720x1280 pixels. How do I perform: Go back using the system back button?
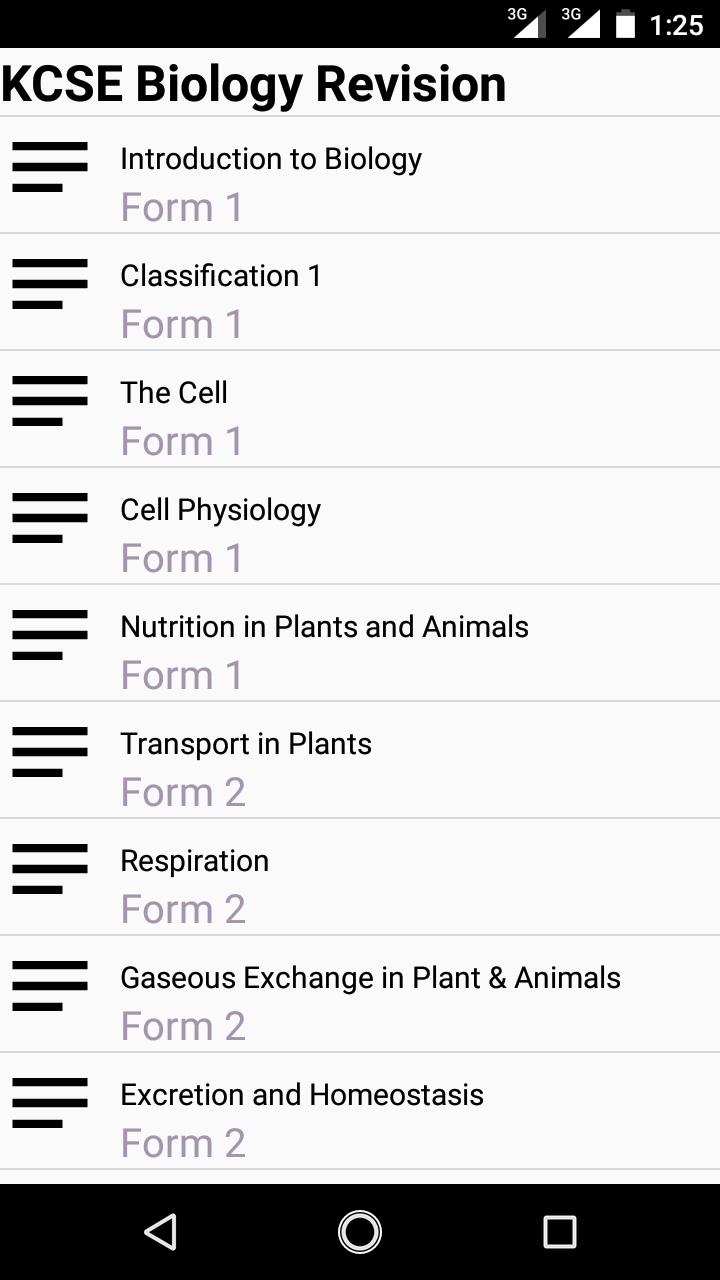[161, 1232]
